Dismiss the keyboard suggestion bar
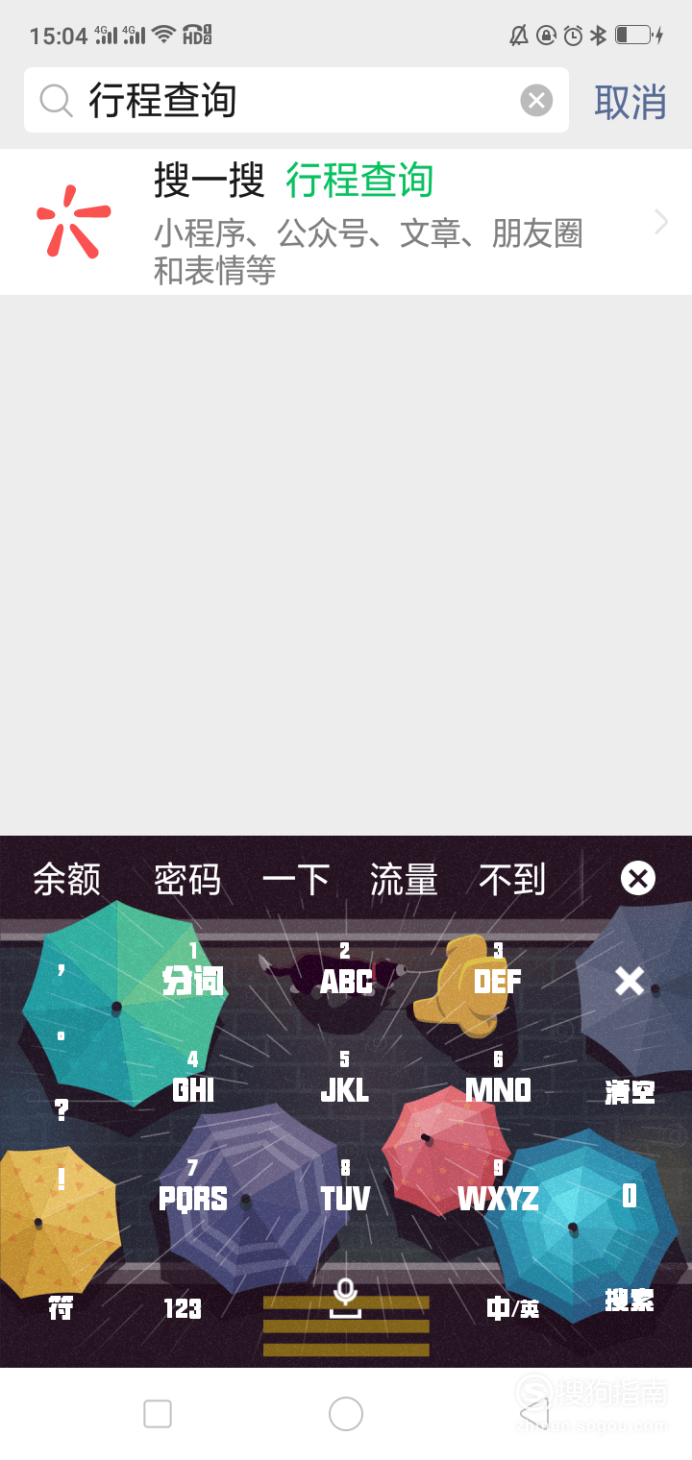 pyautogui.click(x=637, y=878)
